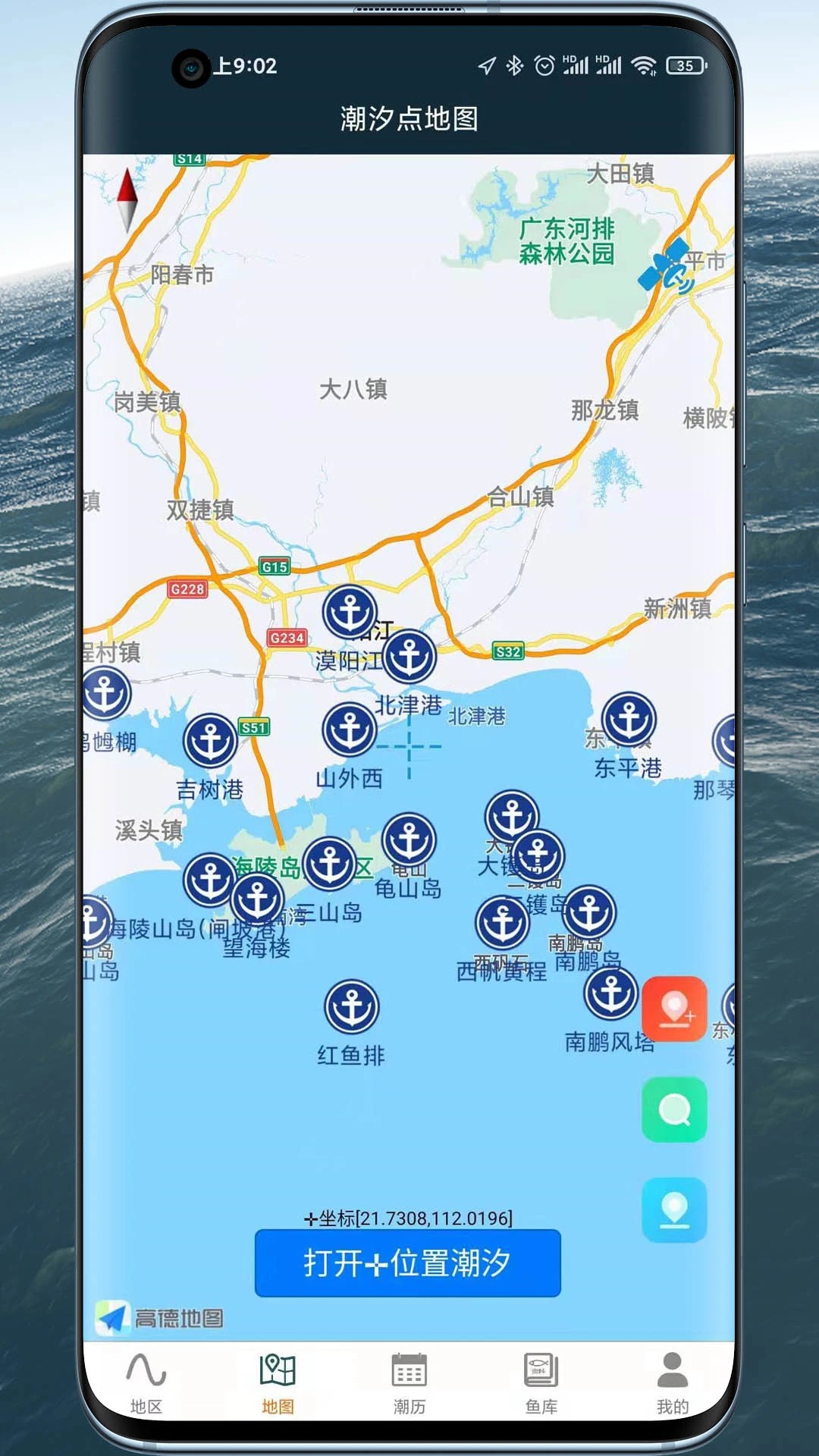
Task: Tap the blue locate-me button
Action: (x=674, y=1210)
